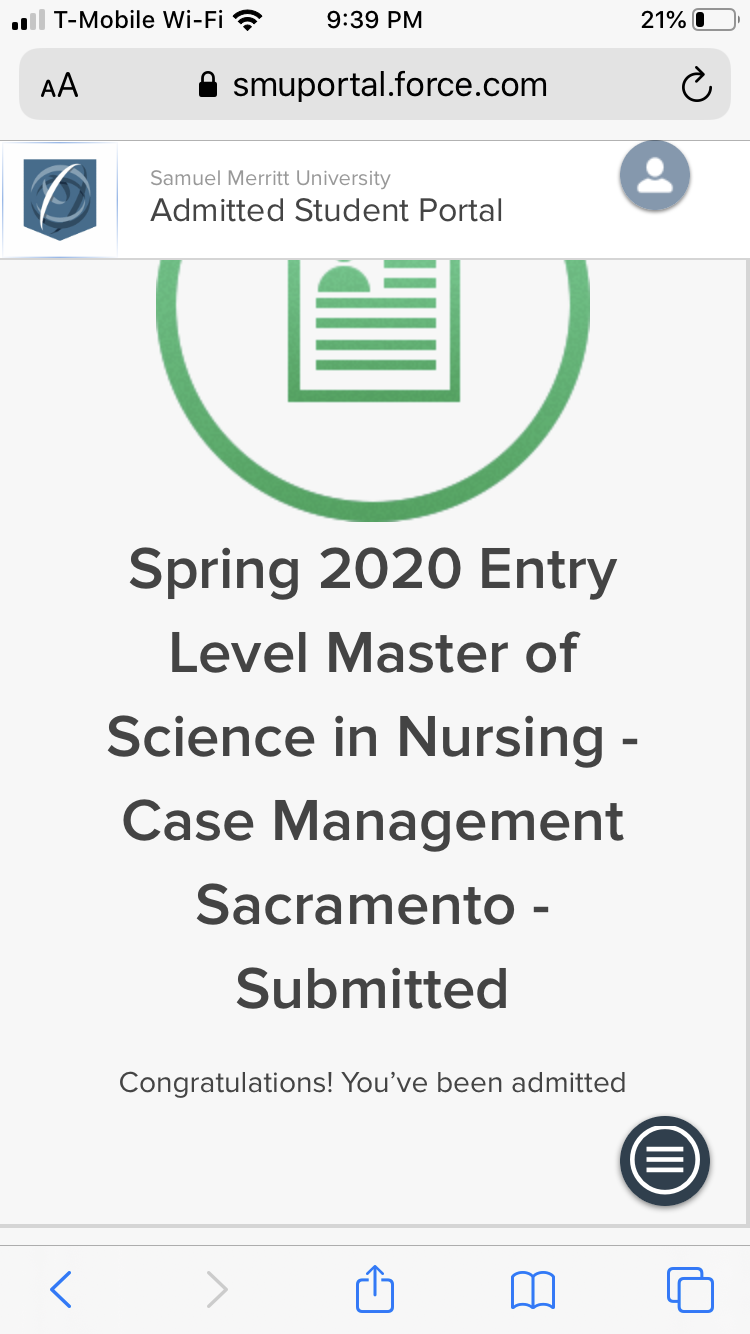This screenshot has height=1334, width=750.
Task: Tap the Samuel Merritt University logo
Action: pos(60,200)
